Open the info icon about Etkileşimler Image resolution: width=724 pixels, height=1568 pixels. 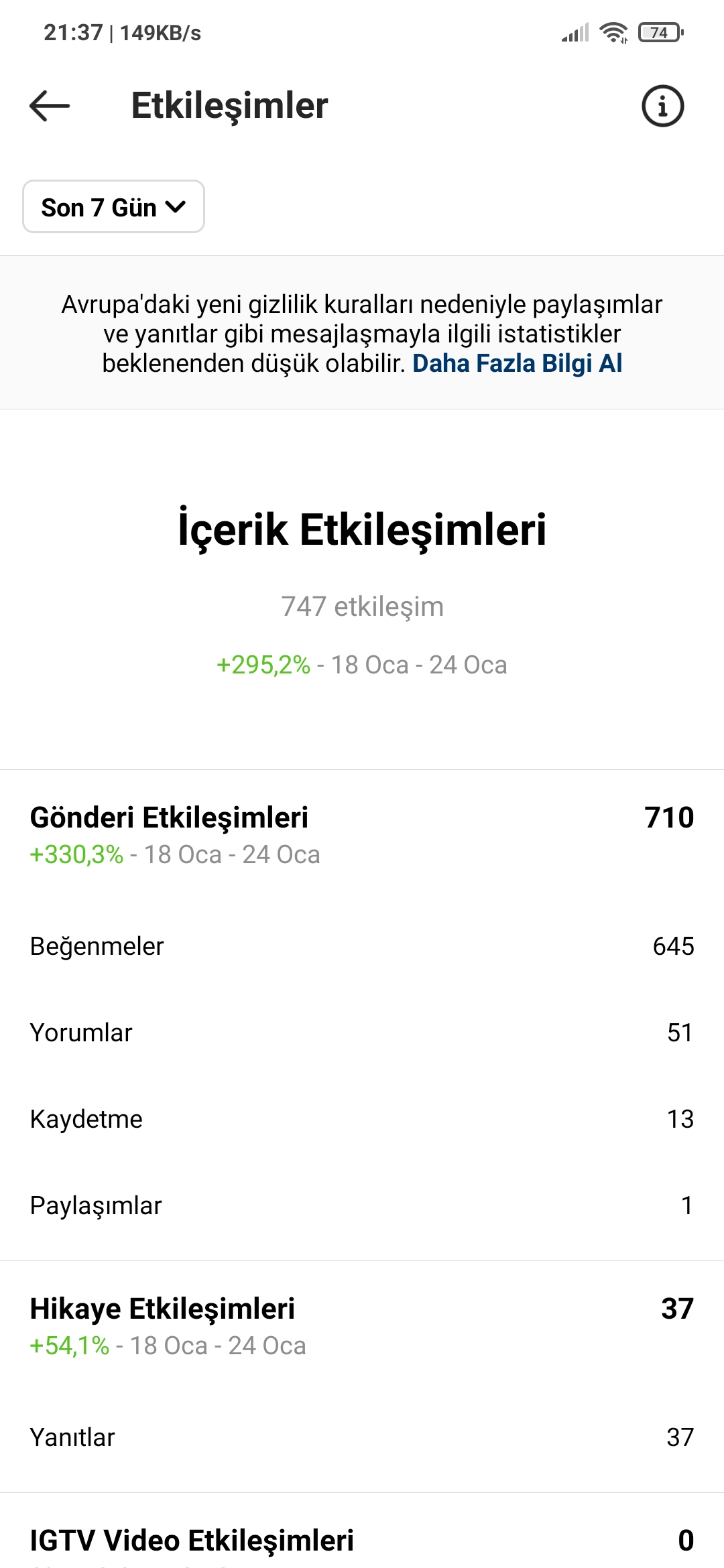point(662,106)
